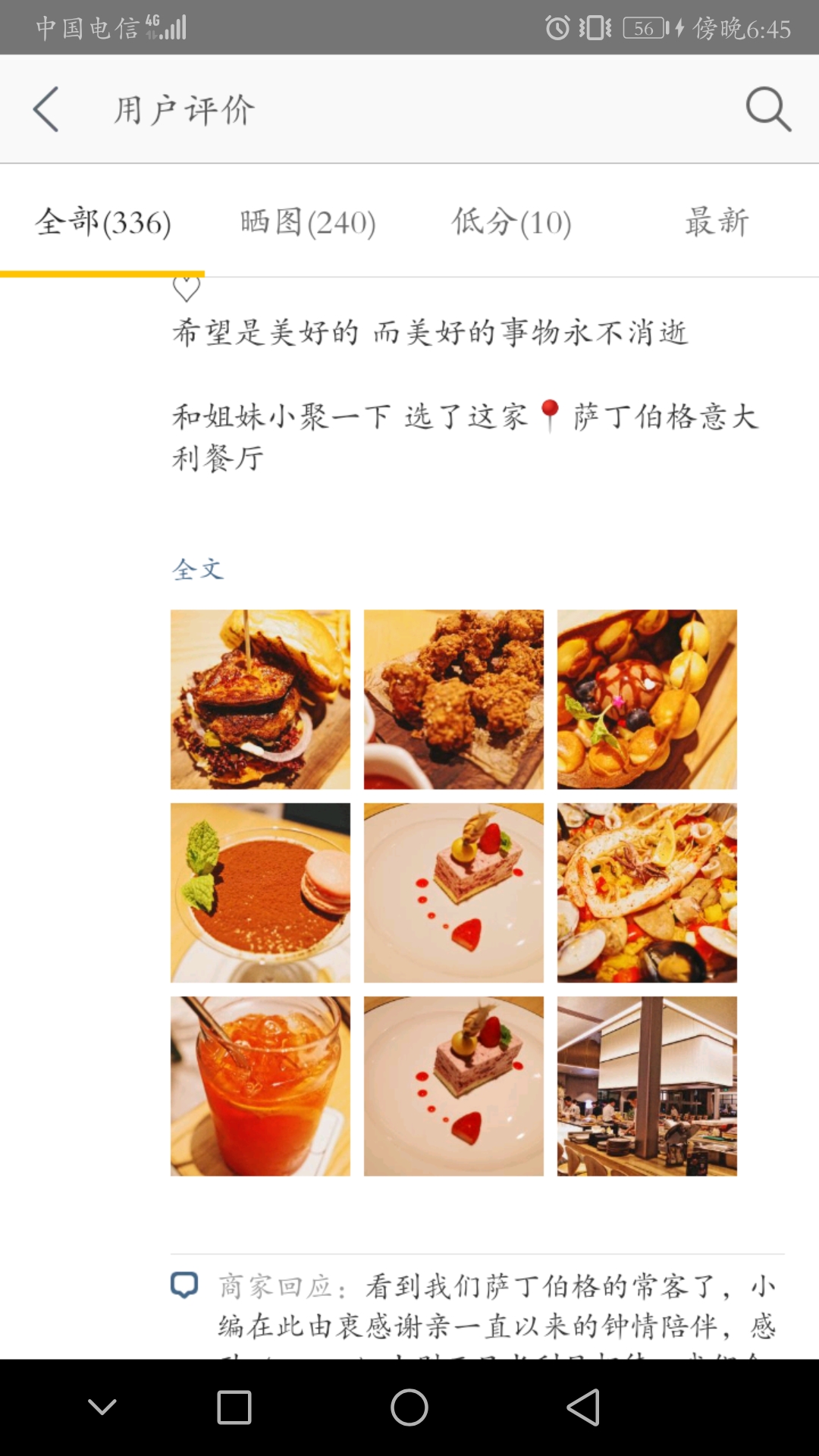The width and height of the screenshot is (819, 1456).
Task: View the tiramisu with macaron photo
Action: pyautogui.click(x=260, y=893)
